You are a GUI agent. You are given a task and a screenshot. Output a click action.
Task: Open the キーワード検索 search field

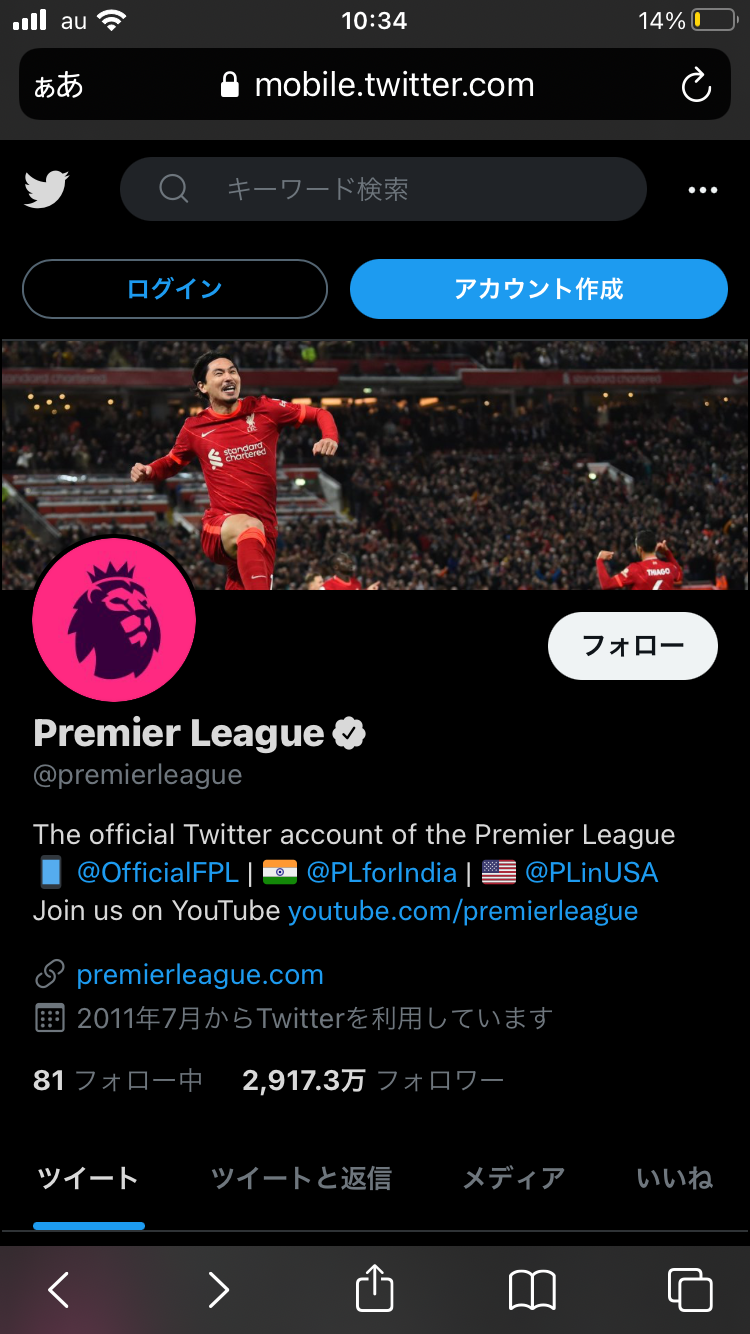point(383,189)
